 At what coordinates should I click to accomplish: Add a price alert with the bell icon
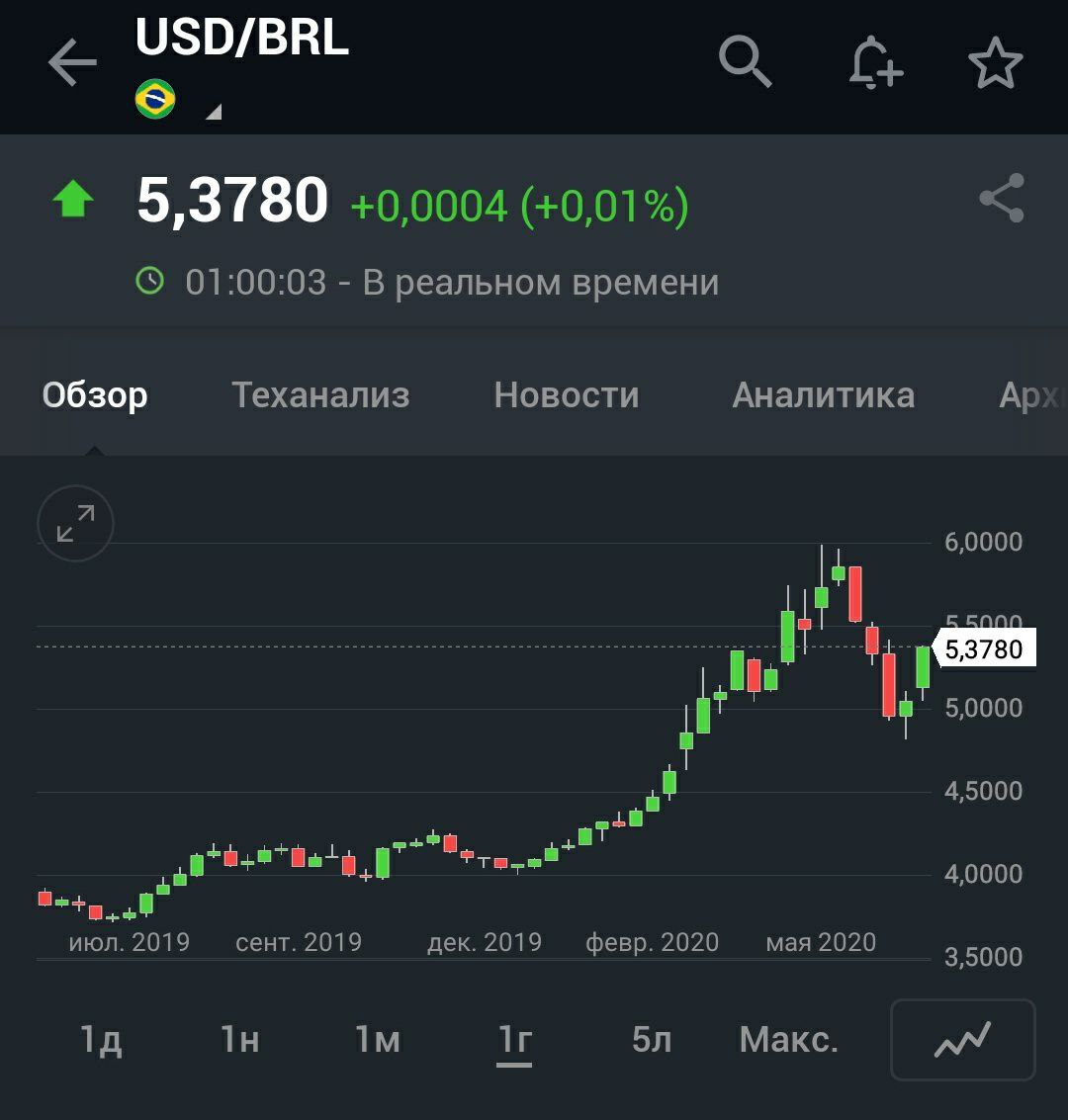click(875, 63)
